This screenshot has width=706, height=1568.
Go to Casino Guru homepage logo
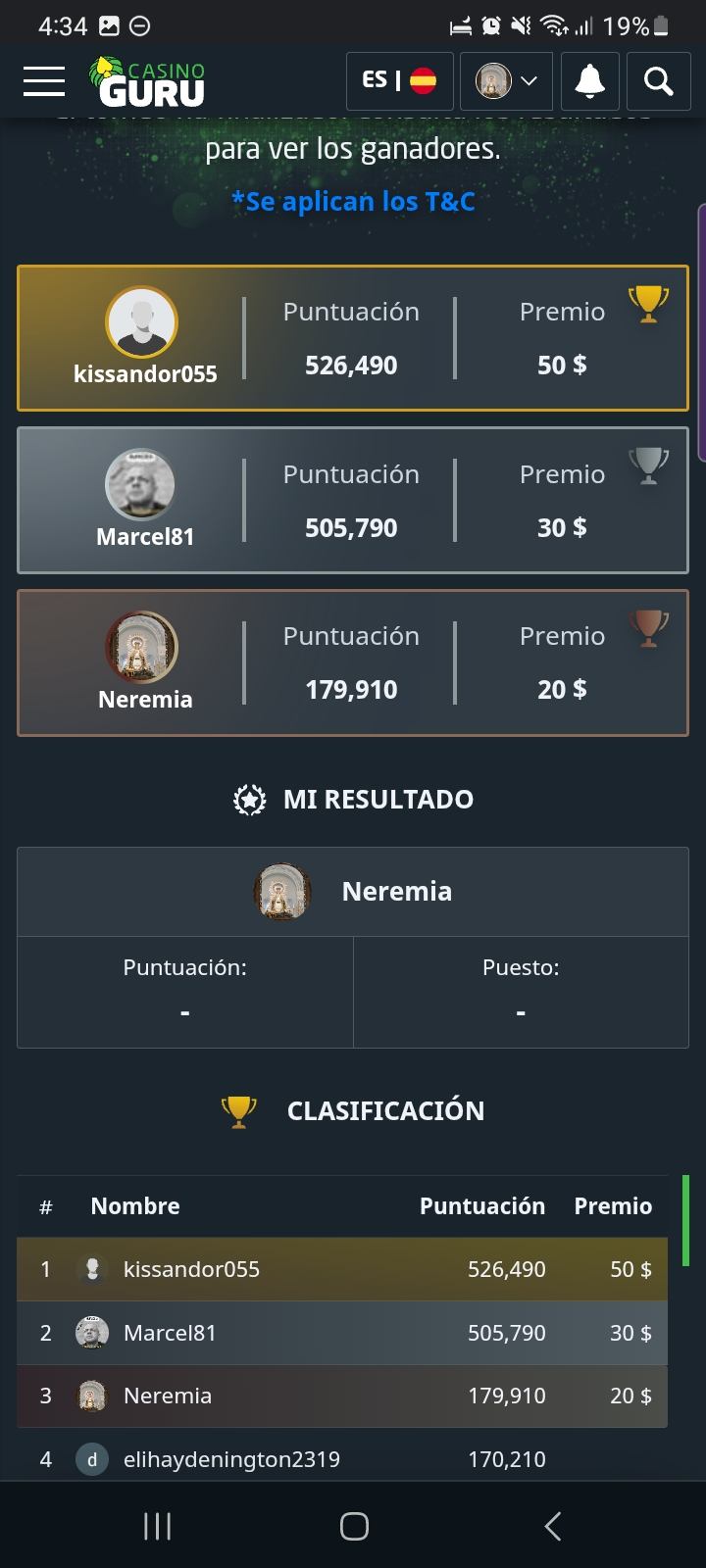148,81
